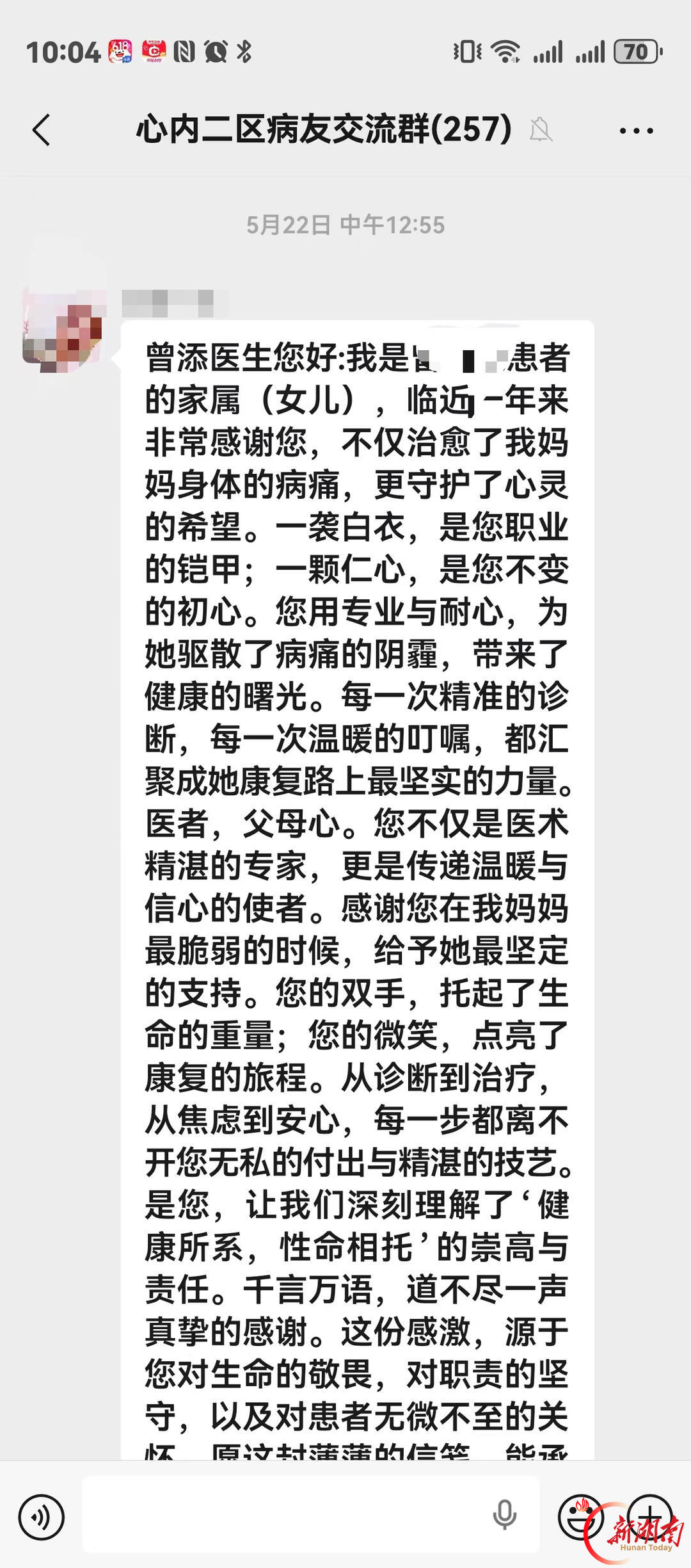Viewport: 691px width, 1568px height.
Task: Open the plus attachments menu
Action: coord(650,1517)
